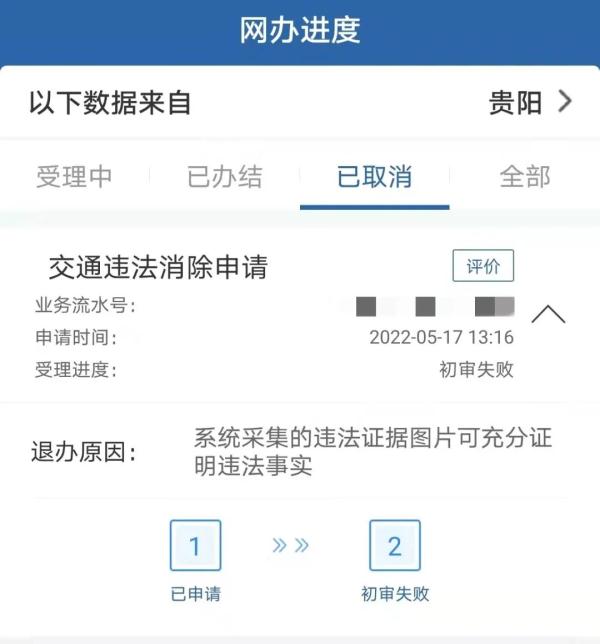Tap the 评价 button
This screenshot has height=644, width=600.
click(x=483, y=266)
